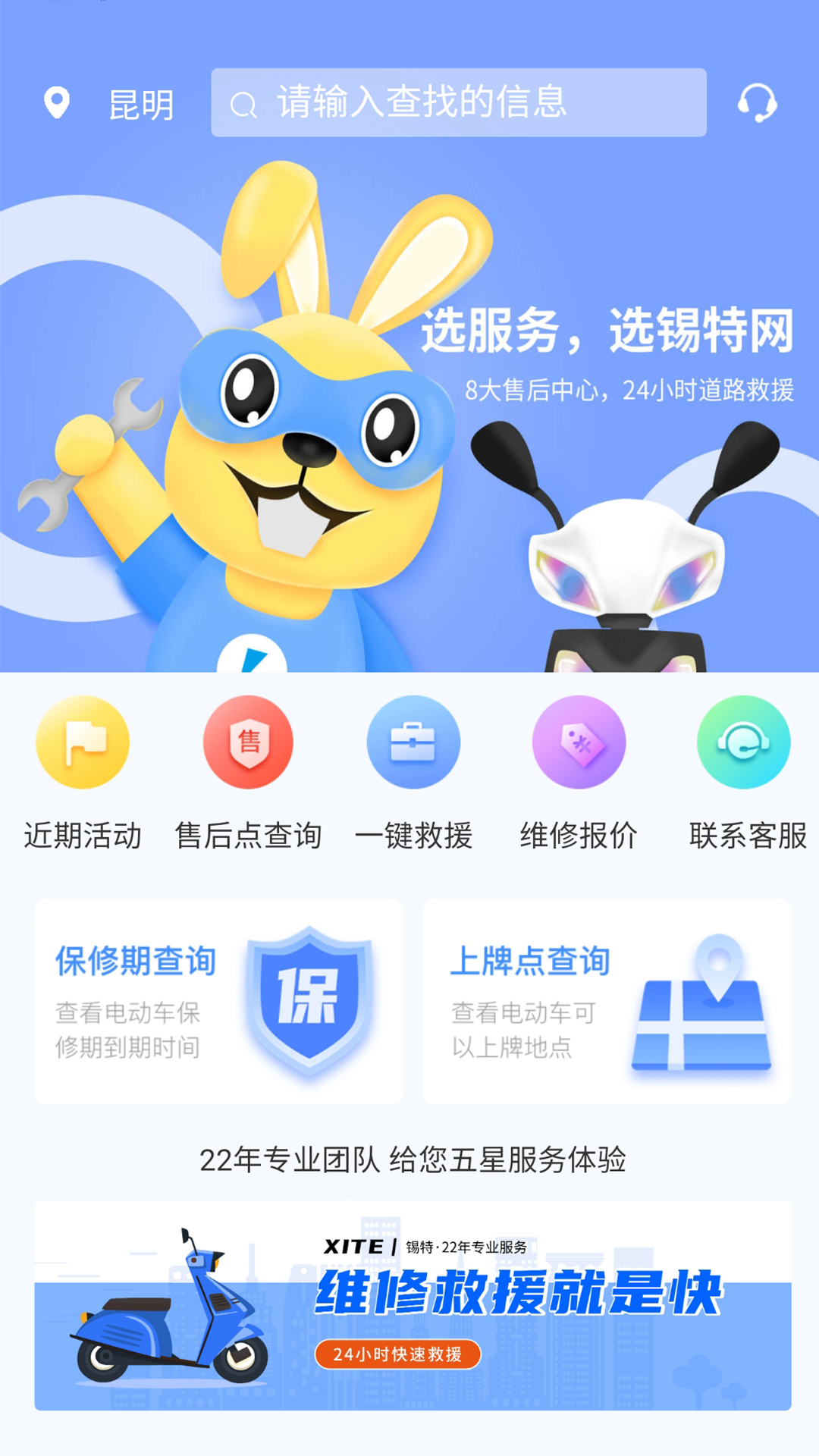Open 维修报价 purple tag icon
Image resolution: width=819 pixels, height=1456 pixels.
[578, 742]
